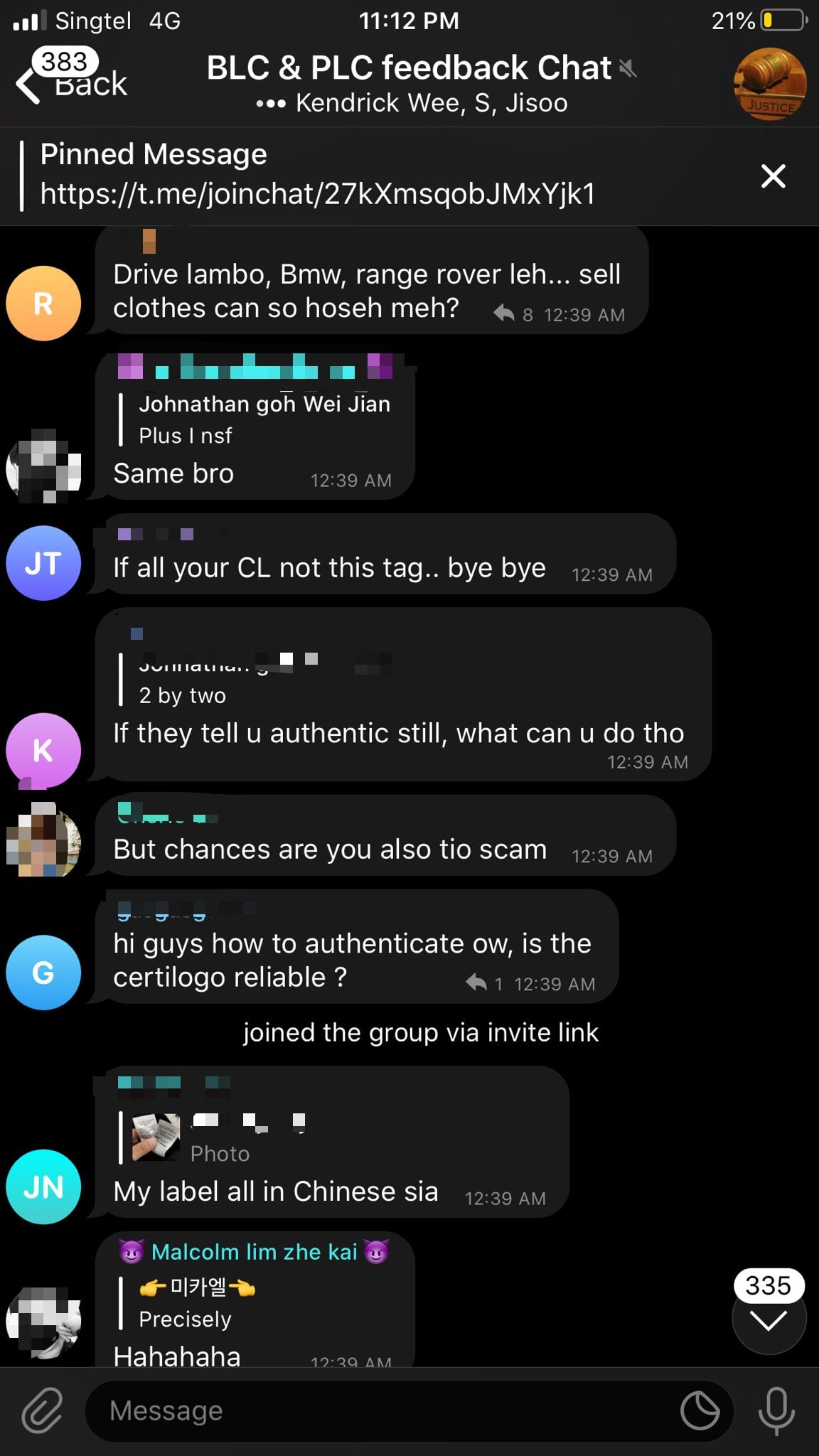819x1456 pixels.
Task: Open the K avatar profile
Action: tap(43, 751)
